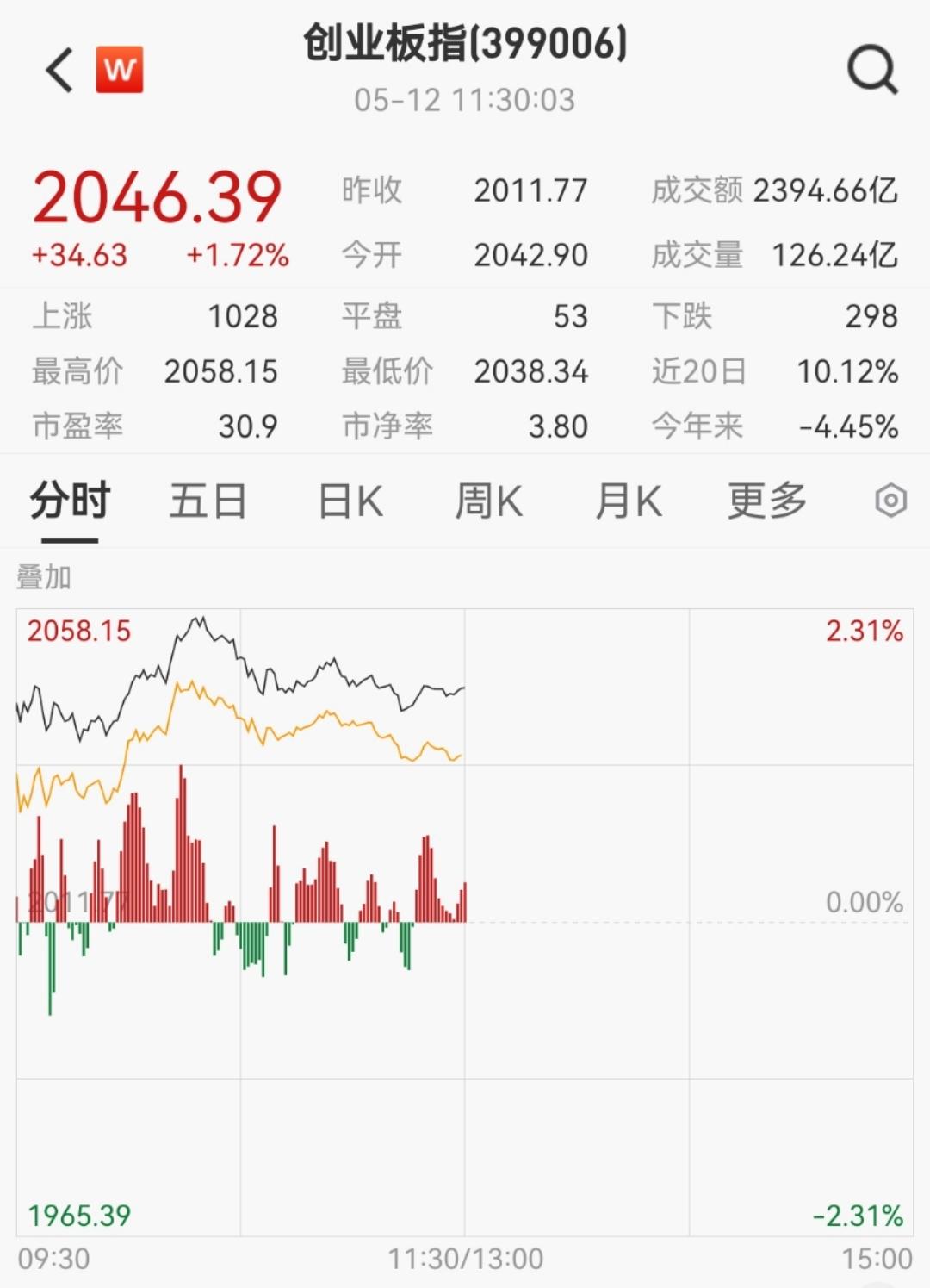
Task: Tap 叠加 to overlay another index
Action: click(44, 577)
